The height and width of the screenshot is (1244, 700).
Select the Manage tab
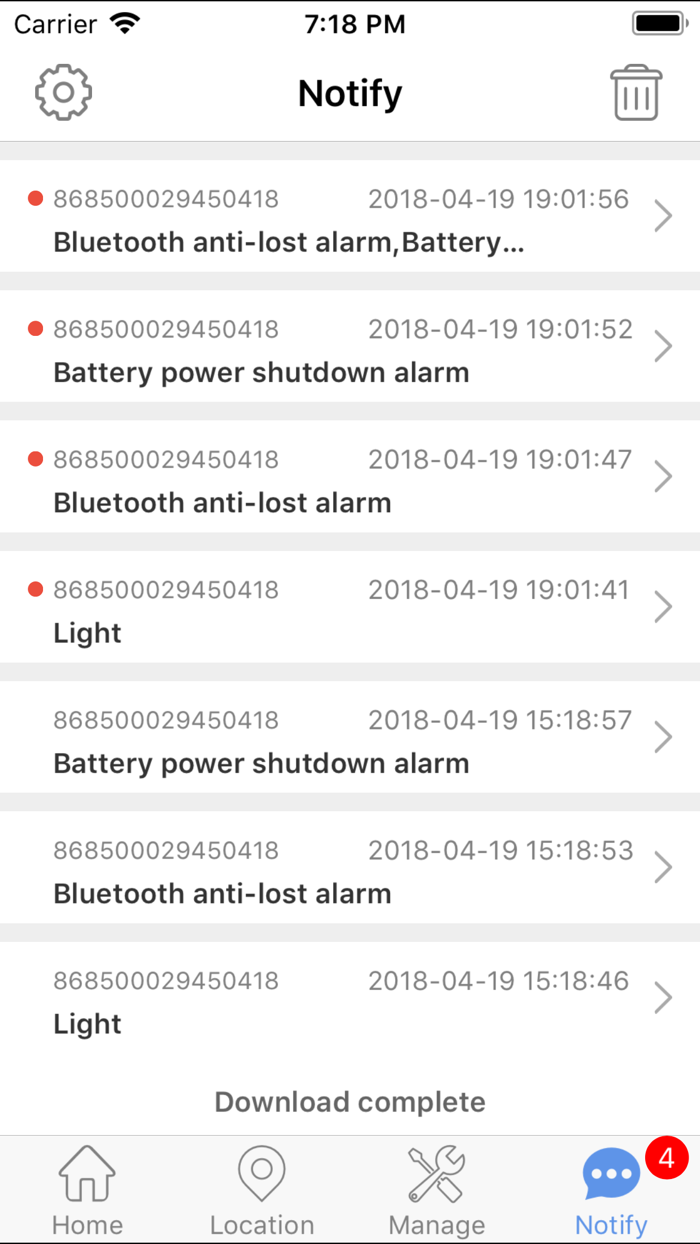(x=437, y=1190)
